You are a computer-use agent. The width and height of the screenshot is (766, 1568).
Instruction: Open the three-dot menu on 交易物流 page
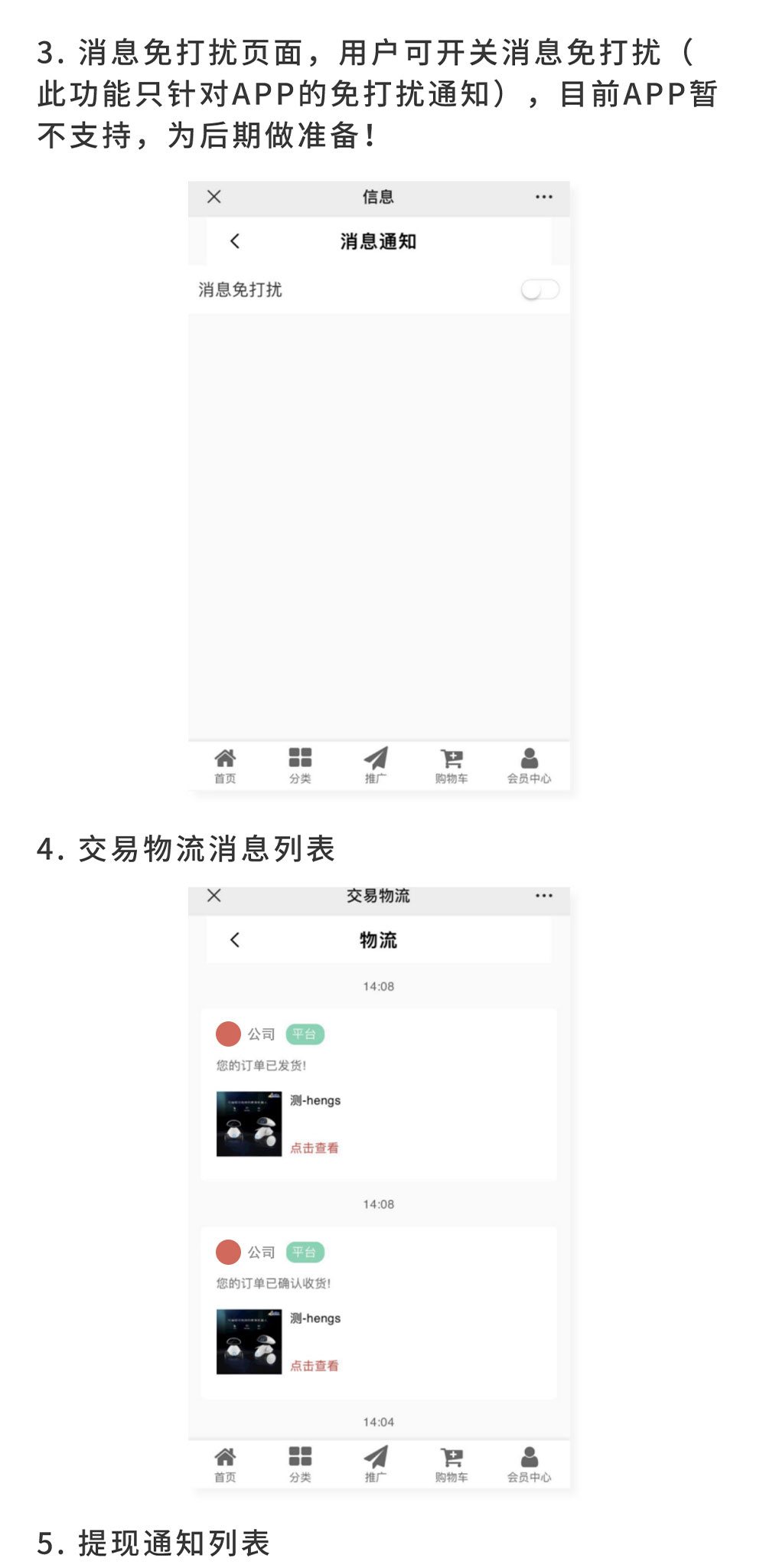pos(543,895)
